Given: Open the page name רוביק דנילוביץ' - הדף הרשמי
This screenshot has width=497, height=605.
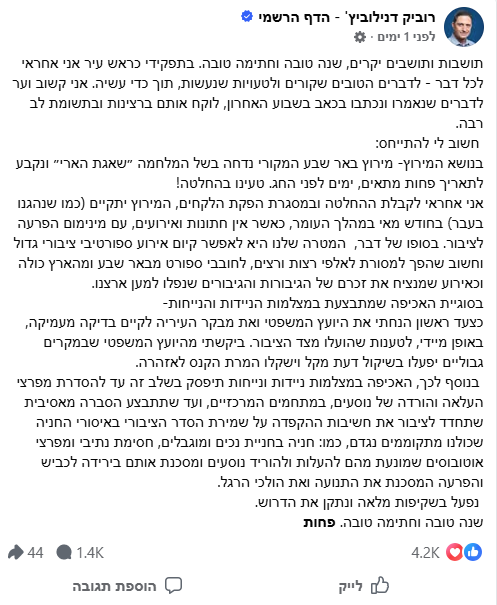Looking at the screenshot, I should click(x=347, y=17).
